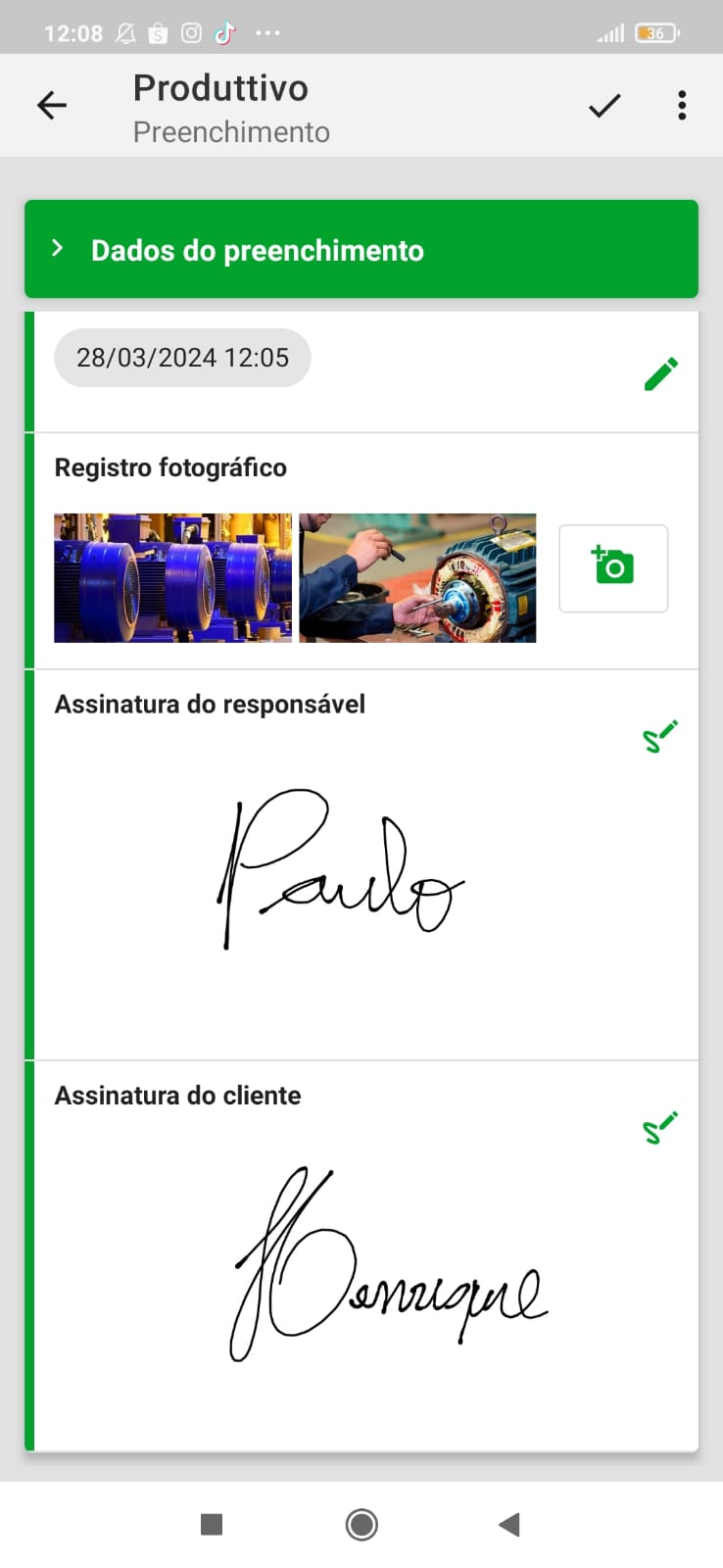Tap the 28/03/2024 12:05 date chip
The height and width of the screenshot is (1568, 723).
182,357
